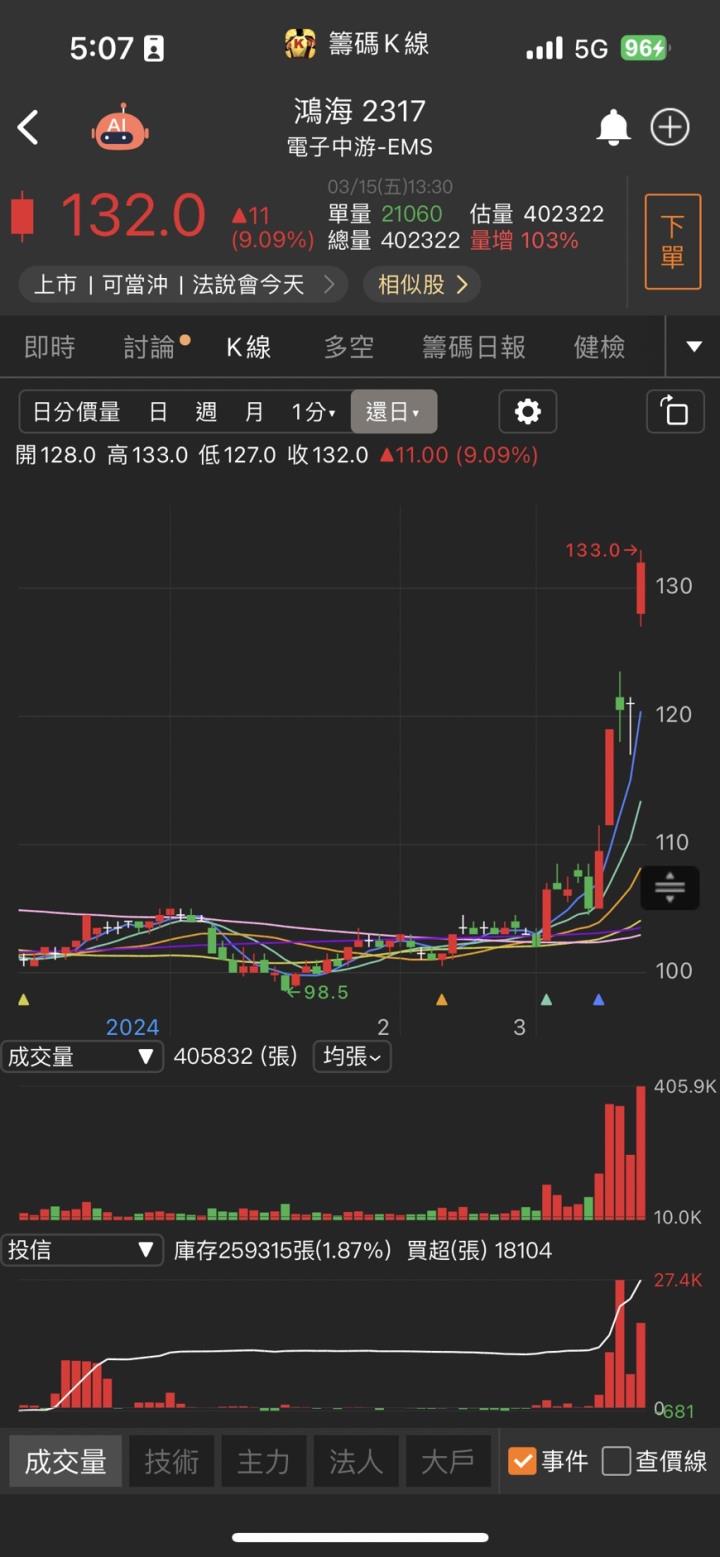720x1557 pixels.
Task: Enable the 查價線 checkbox
Action: 615,1461
